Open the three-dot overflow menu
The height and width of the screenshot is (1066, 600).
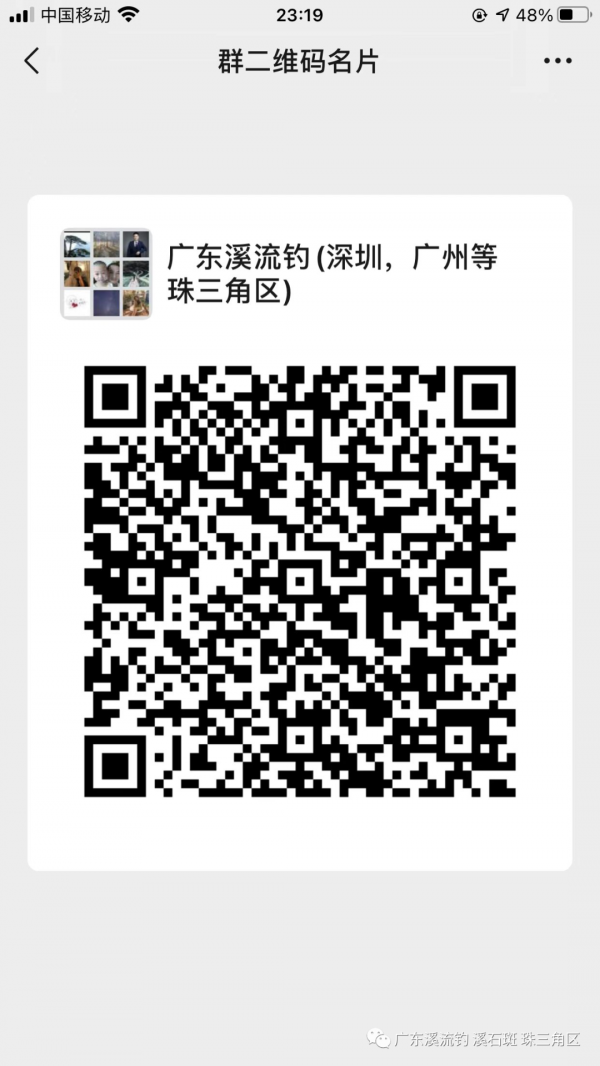557,61
